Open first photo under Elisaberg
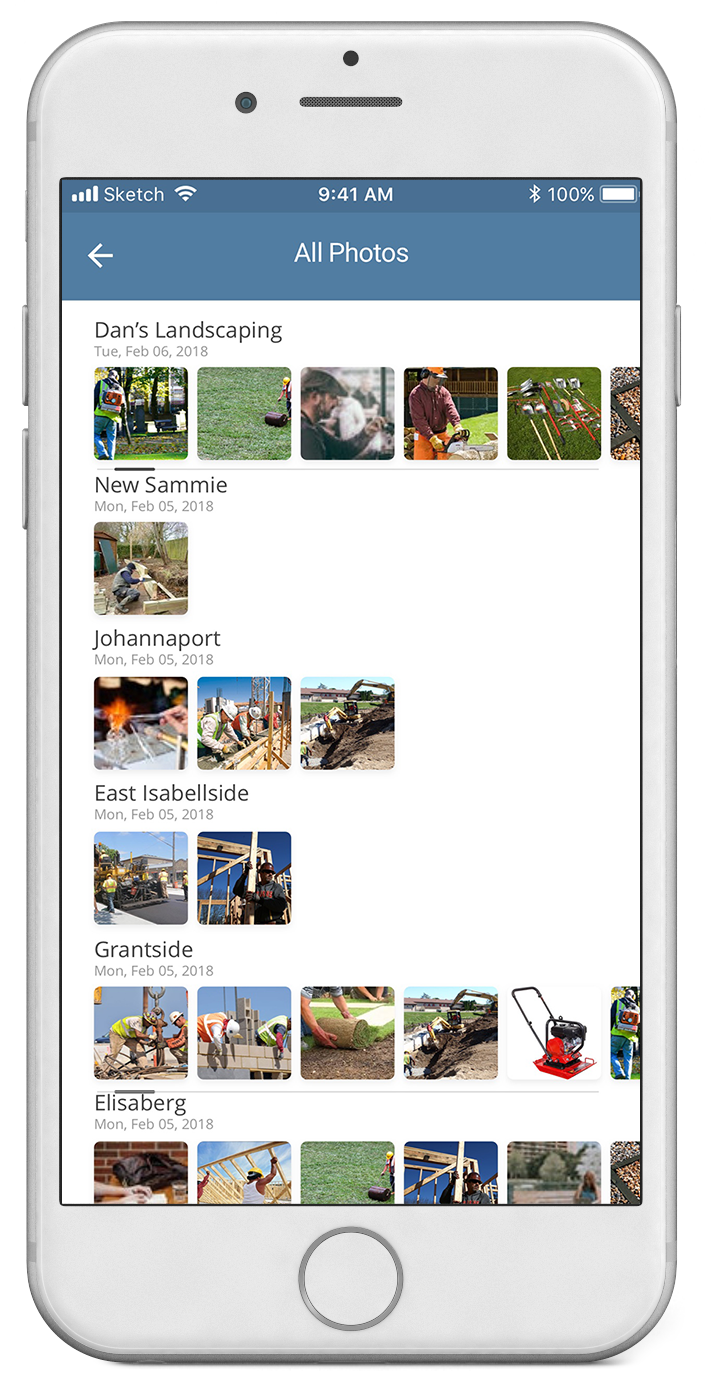The width and height of the screenshot is (711, 1386). [141, 1172]
